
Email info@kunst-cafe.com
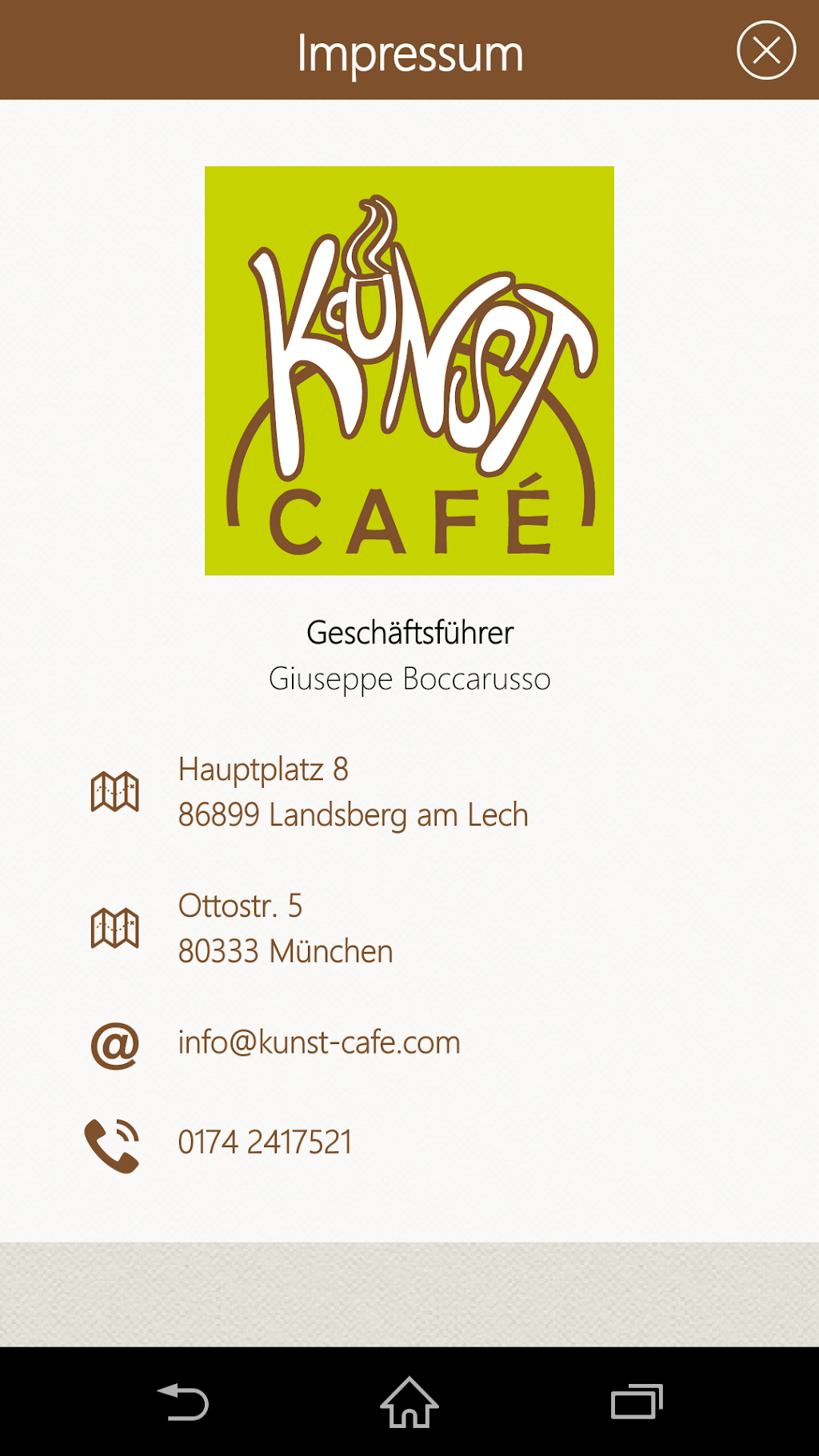click(318, 1043)
